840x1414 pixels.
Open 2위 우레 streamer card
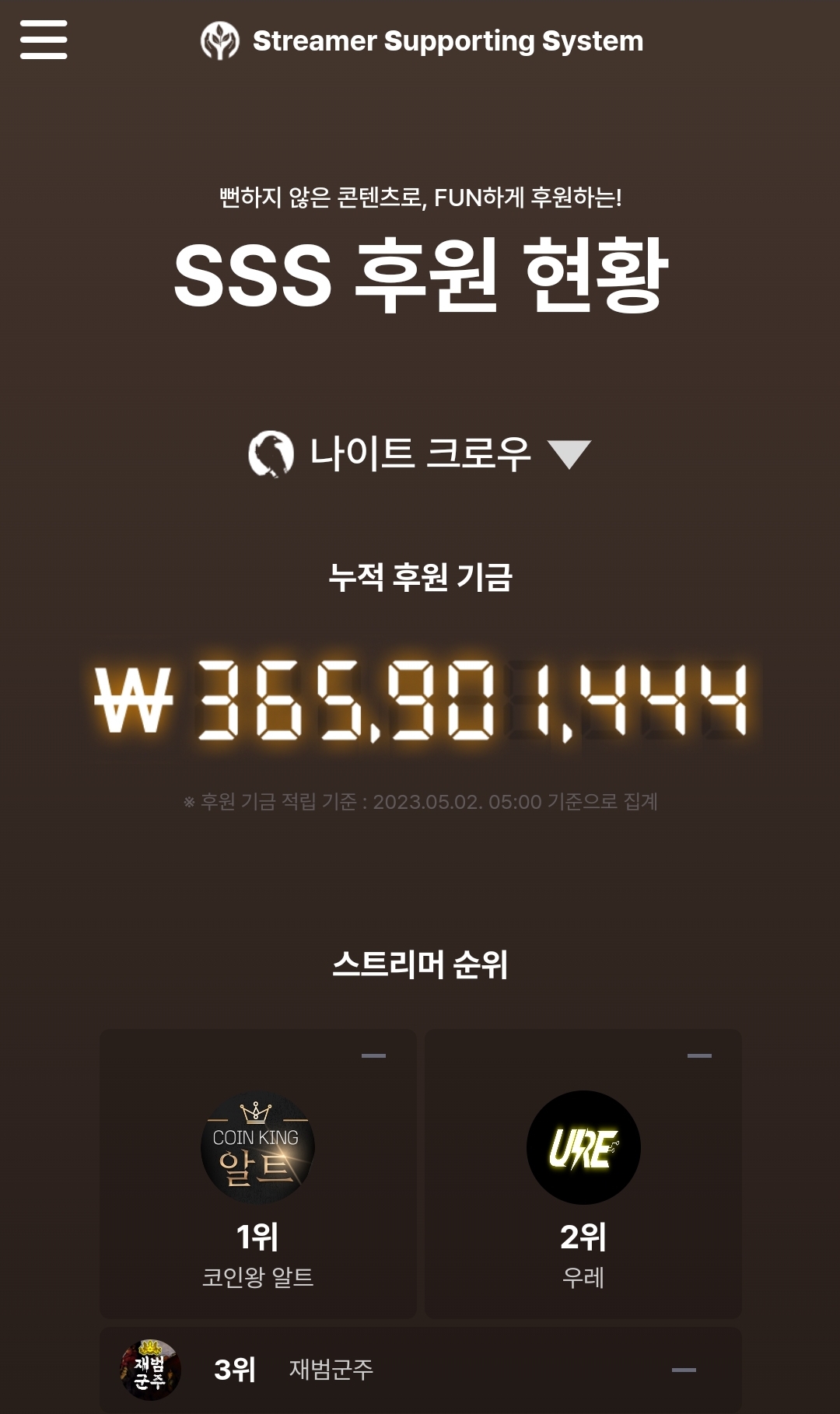[x=583, y=1173]
